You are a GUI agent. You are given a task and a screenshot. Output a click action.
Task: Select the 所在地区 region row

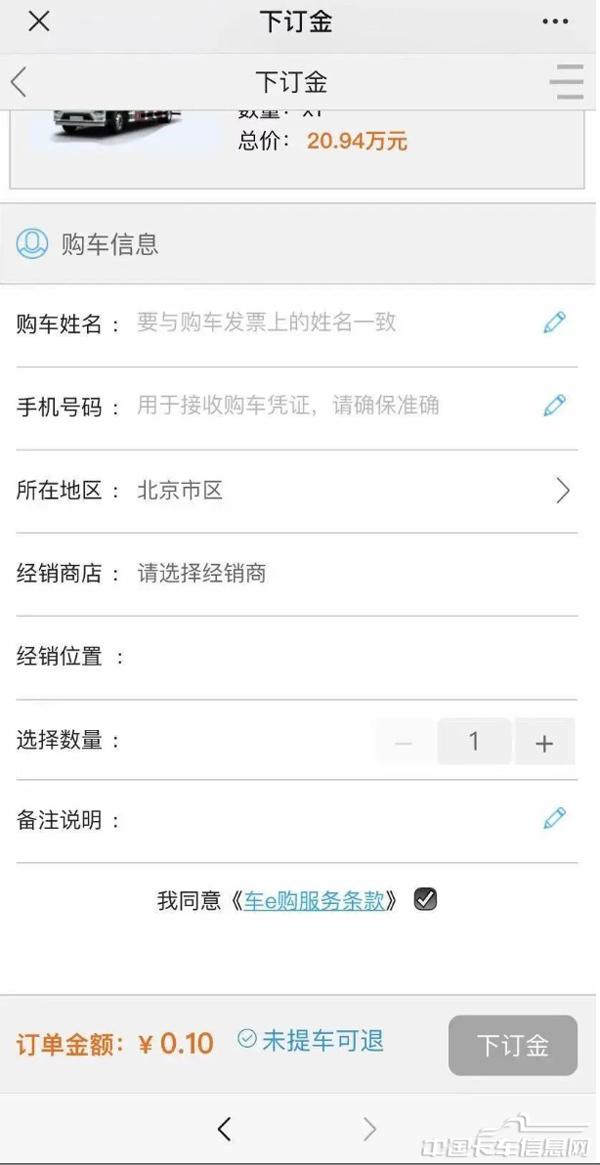(300, 490)
